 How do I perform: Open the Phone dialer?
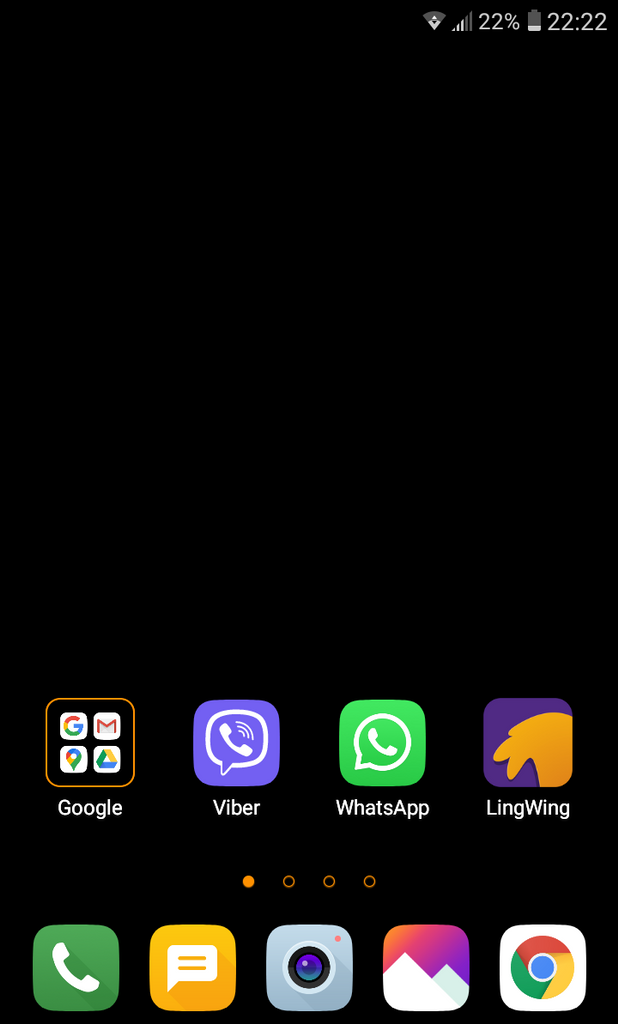point(76,968)
